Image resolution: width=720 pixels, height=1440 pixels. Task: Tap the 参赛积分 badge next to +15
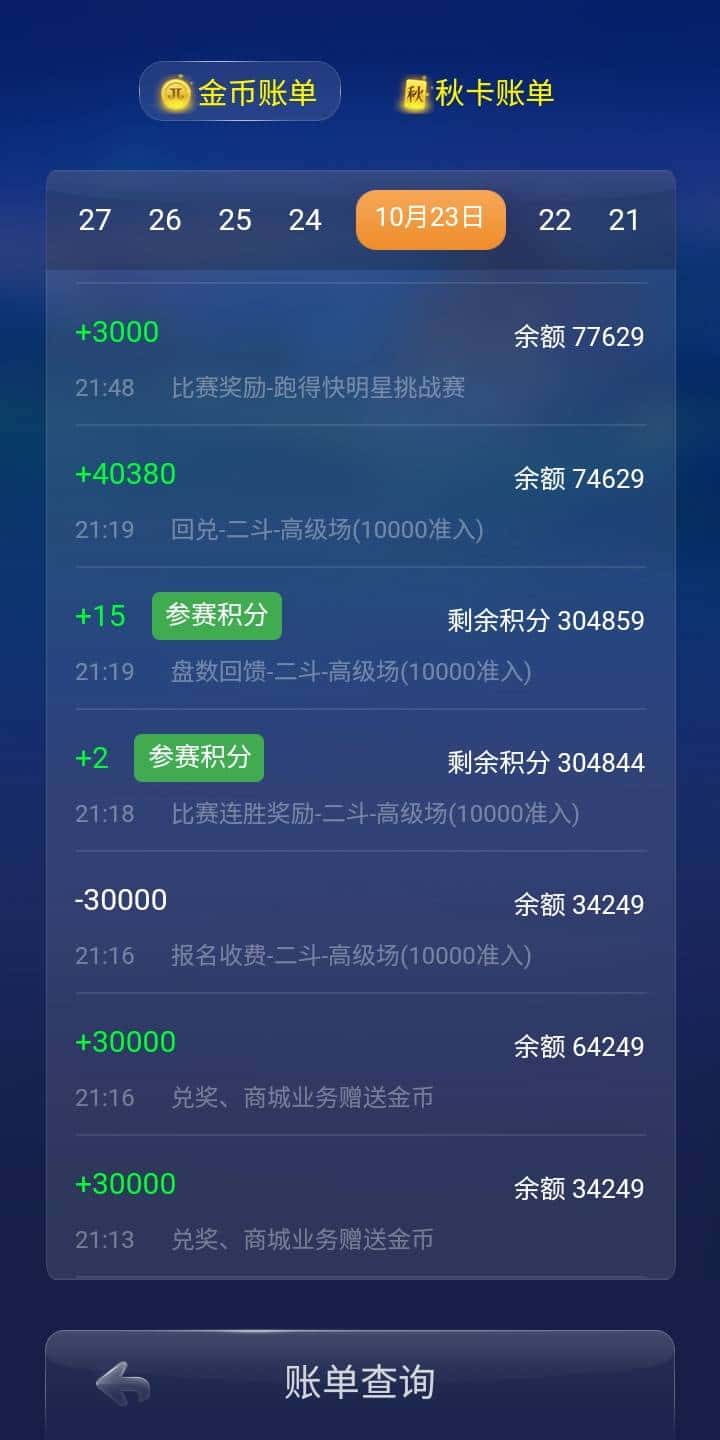[215, 615]
